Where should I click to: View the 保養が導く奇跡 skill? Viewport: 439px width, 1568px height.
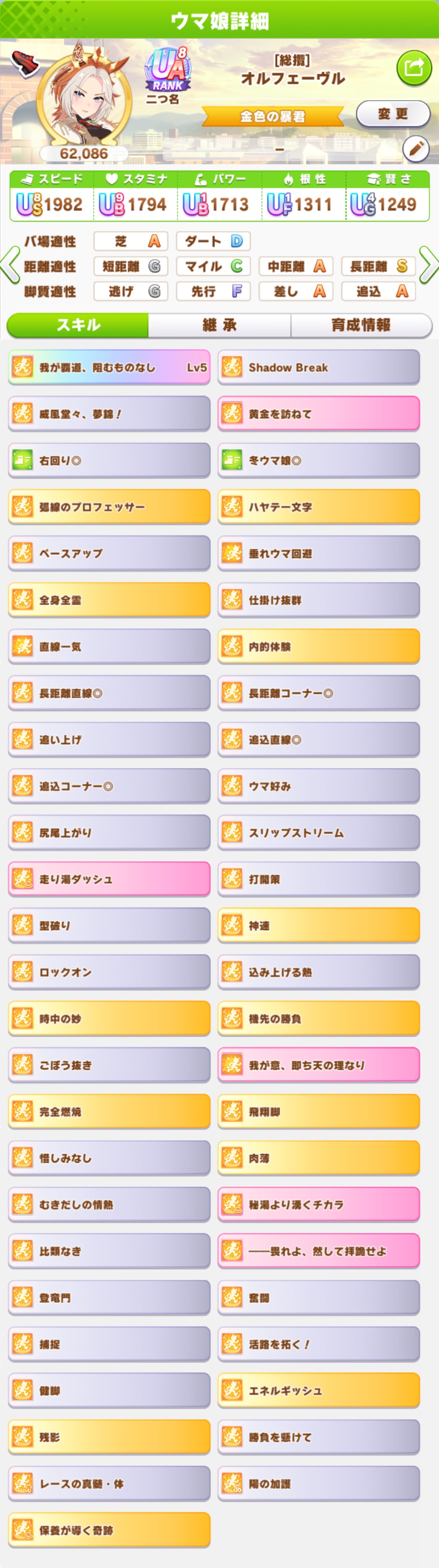click(110, 1530)
